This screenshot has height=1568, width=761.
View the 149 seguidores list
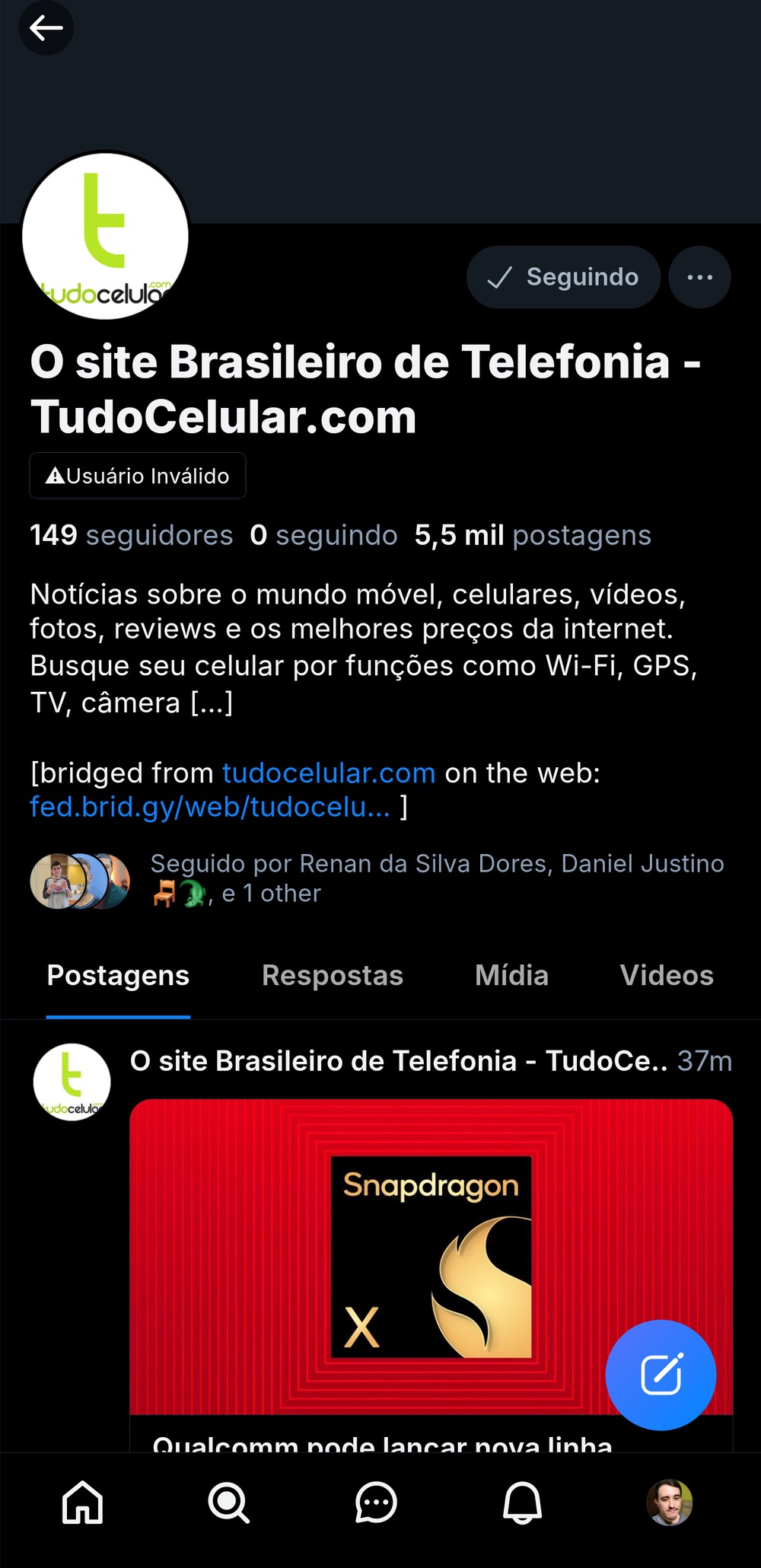131,535
